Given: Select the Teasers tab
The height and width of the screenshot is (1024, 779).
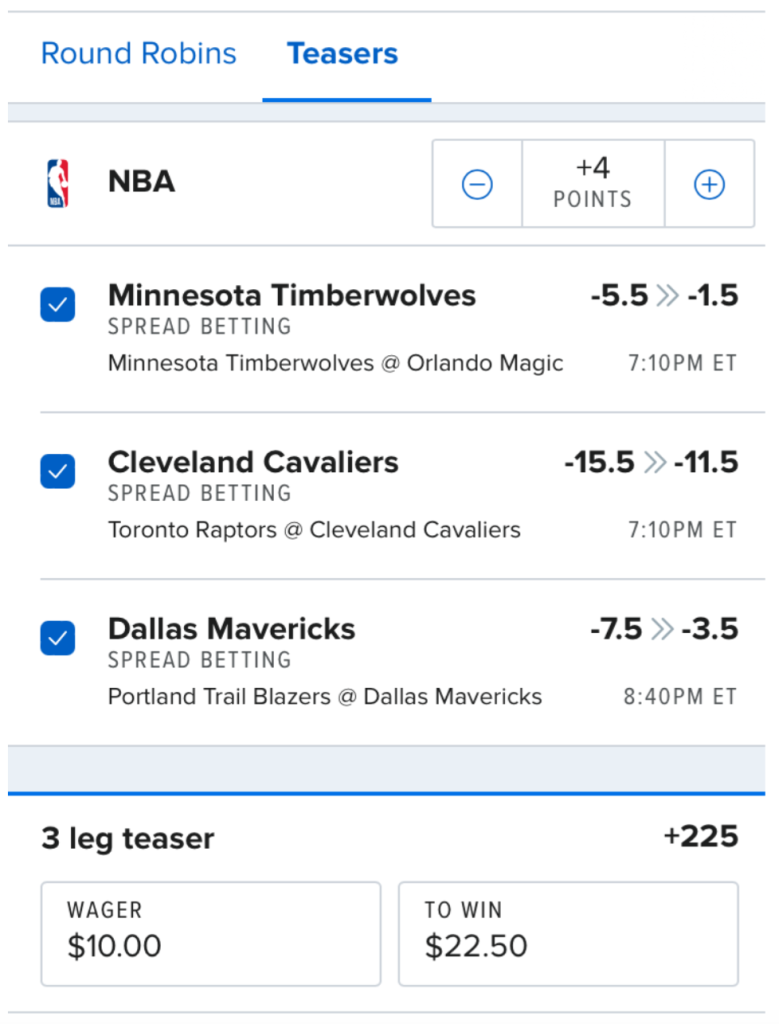Looking at the screenshot, I should (x=342, y=54).
